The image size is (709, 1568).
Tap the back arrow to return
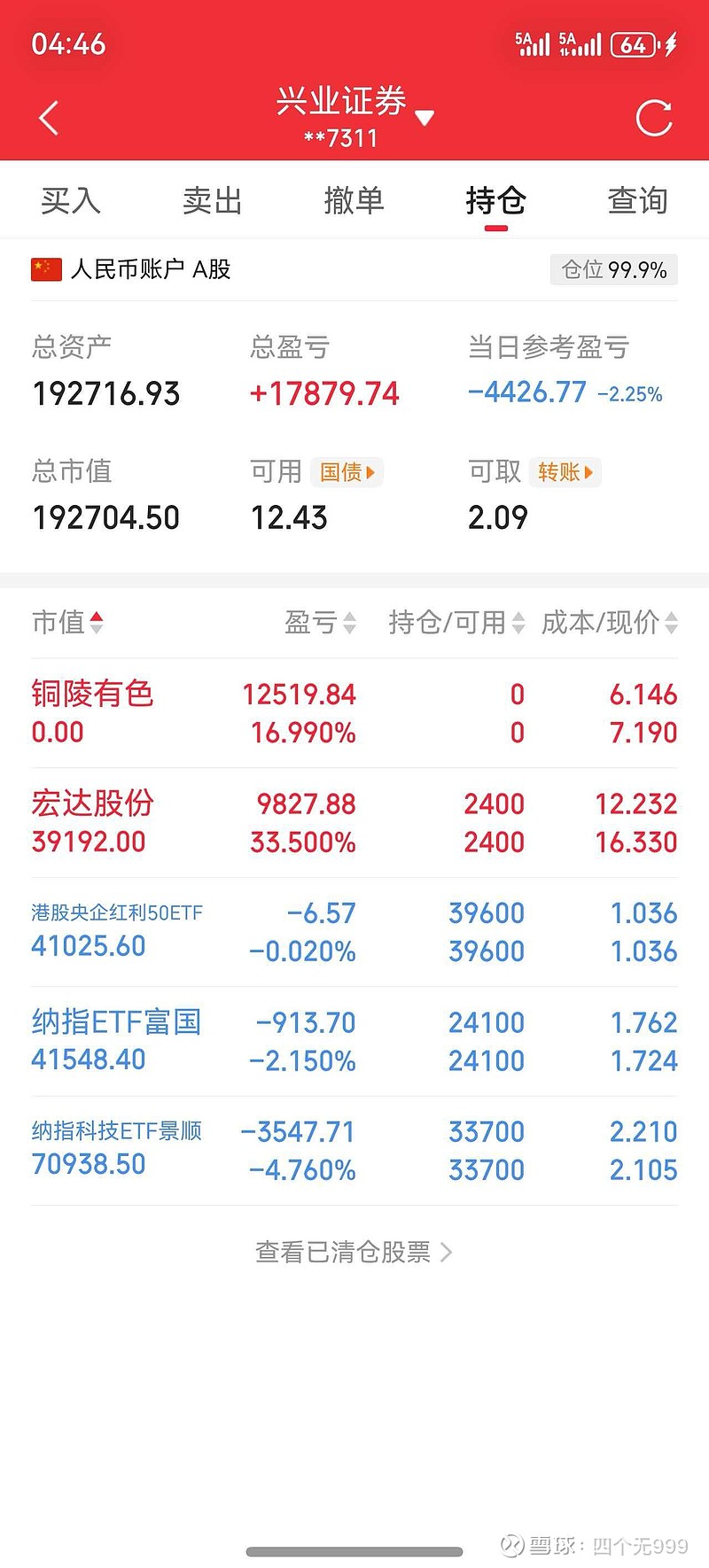pos(48,117)
